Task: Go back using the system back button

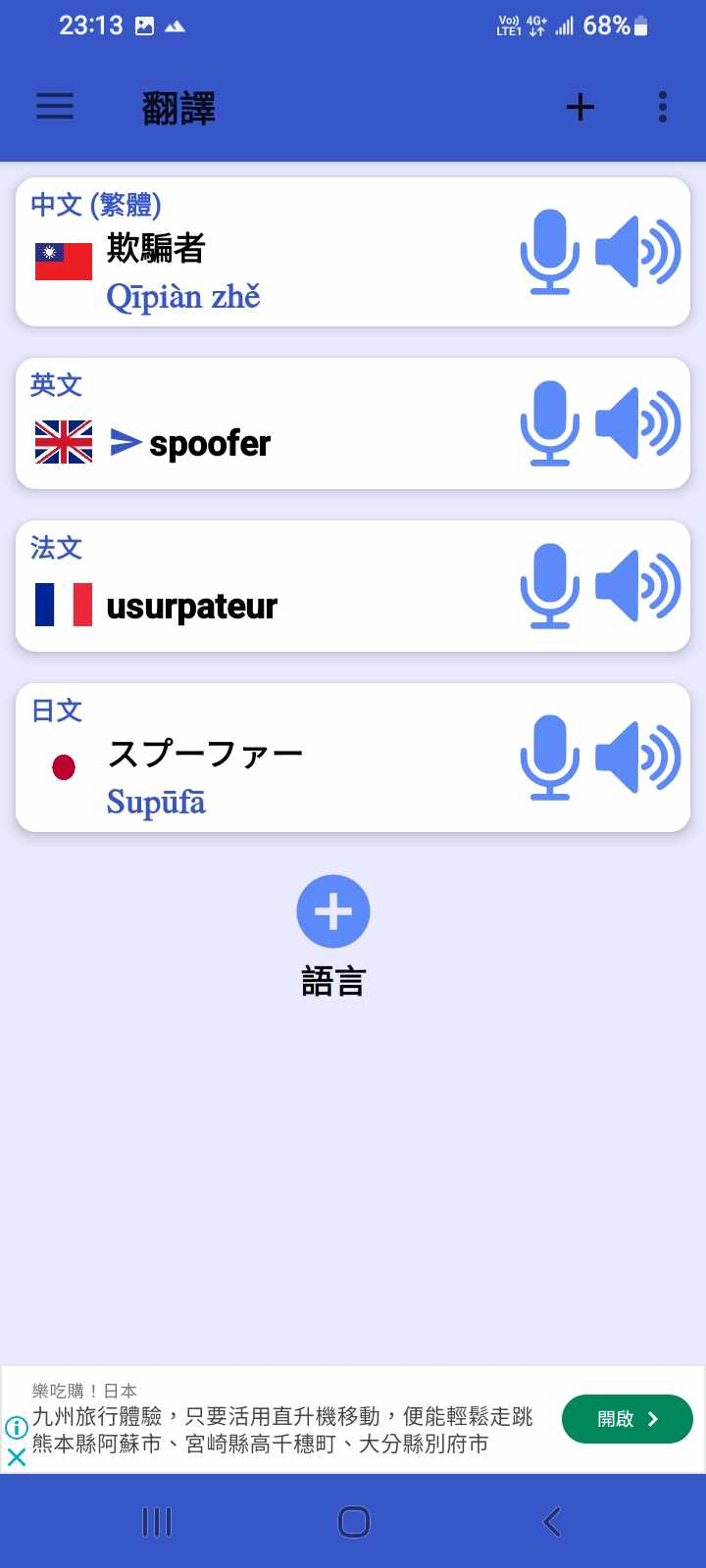Action: coord(551,1522)
